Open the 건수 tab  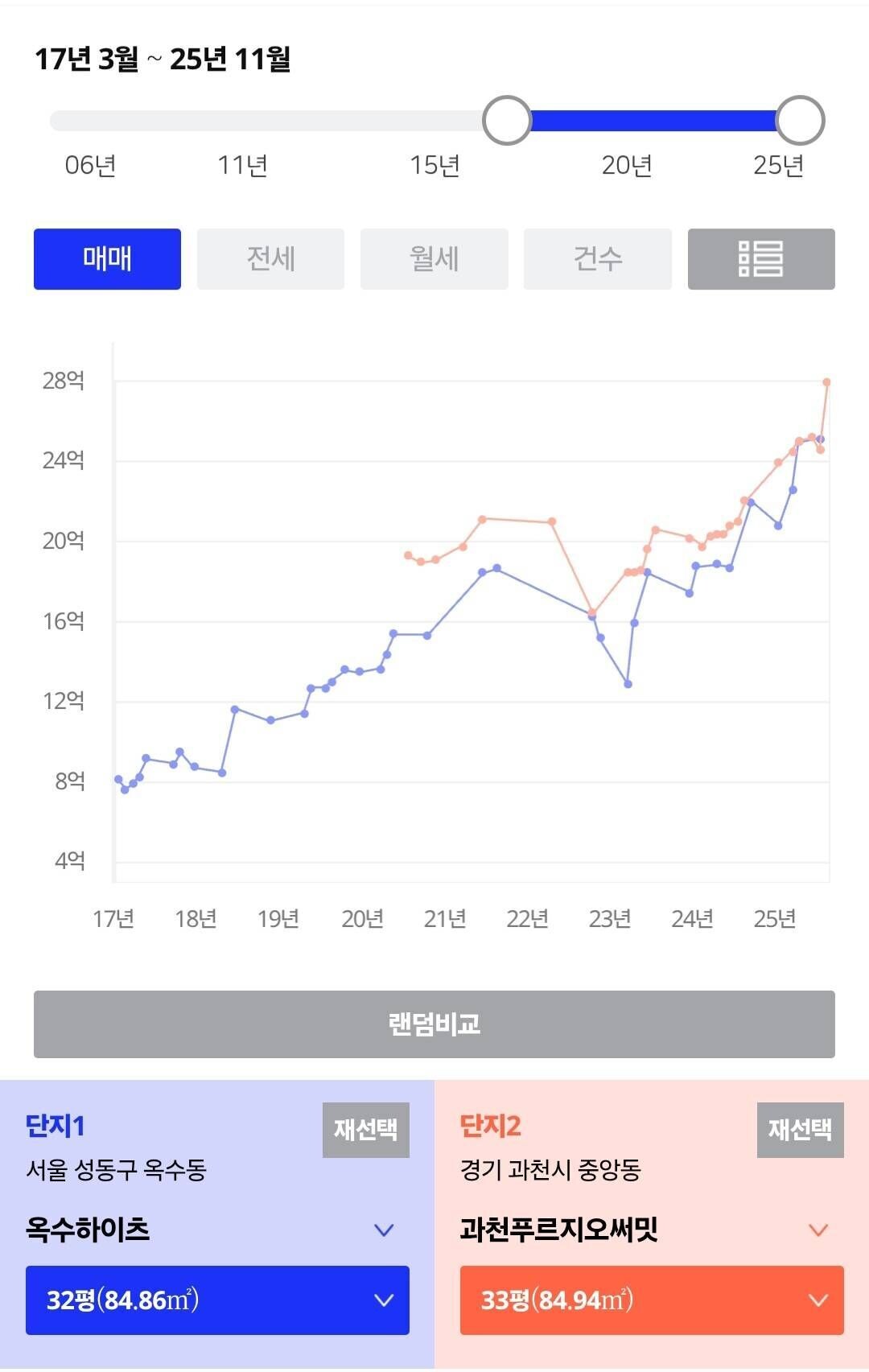point(595,259)
